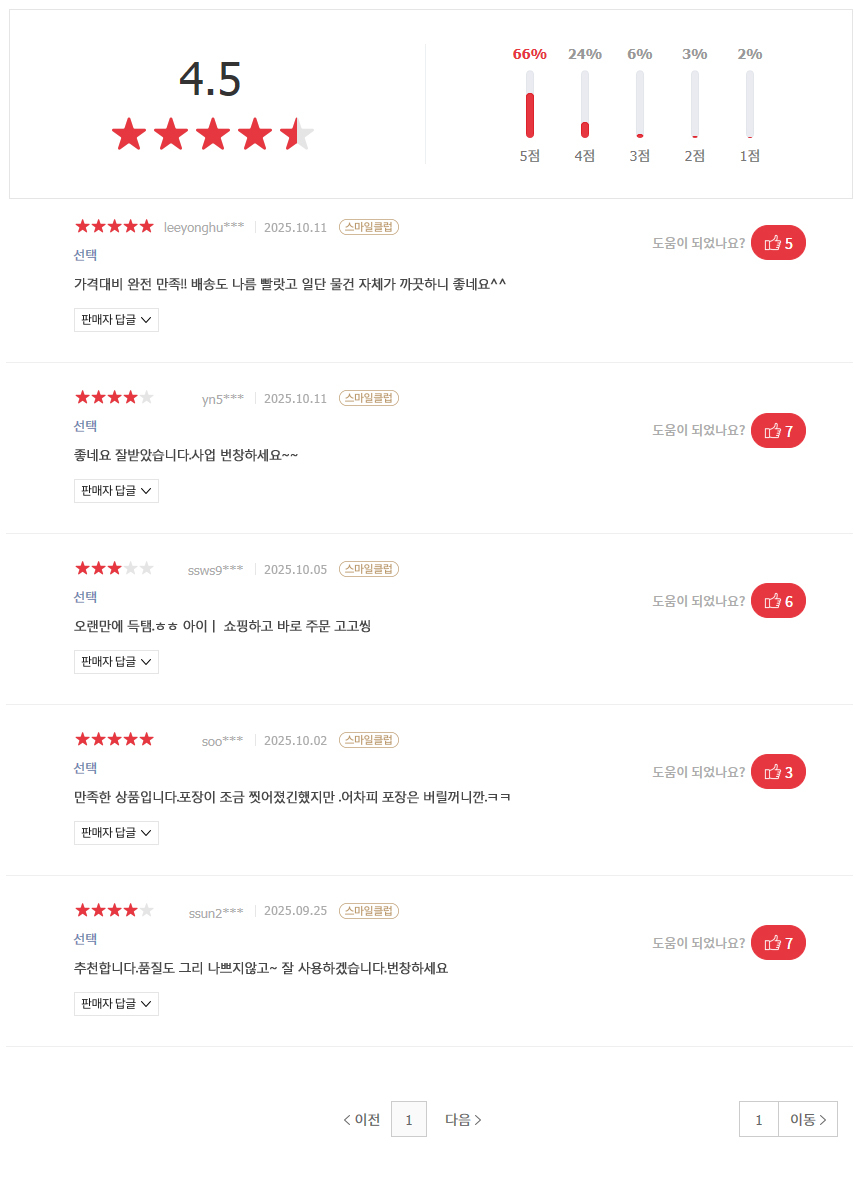Image resolution: width=860 pixels, height=1200 pixels.
Task: Click the thumbs-up icon on leeyonghu***'s review
Action: coord(778,242)
